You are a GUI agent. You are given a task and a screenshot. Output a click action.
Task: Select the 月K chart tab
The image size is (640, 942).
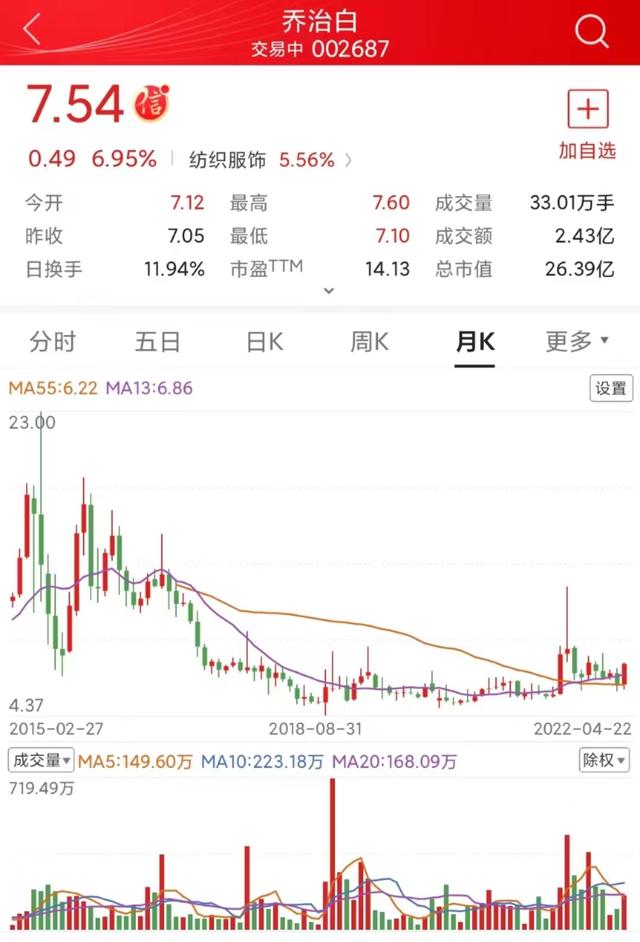(475, 342)
